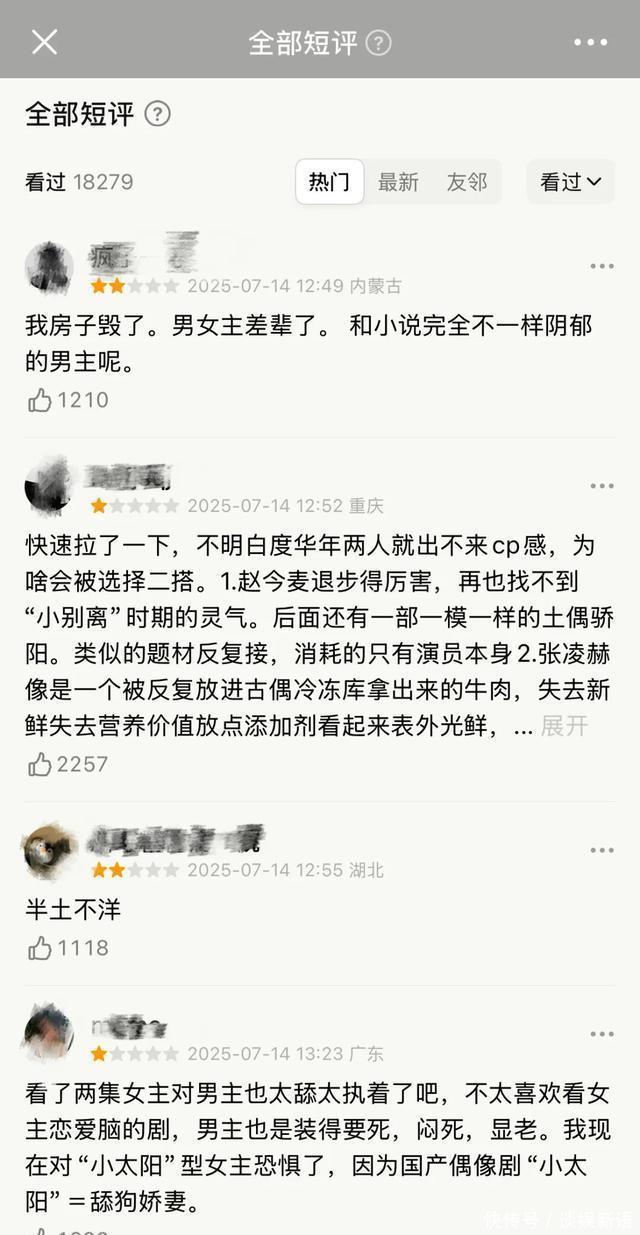The image size is (640, 1235).
Task: Switch to the 最新 tab
Action: tap(398, 182)
